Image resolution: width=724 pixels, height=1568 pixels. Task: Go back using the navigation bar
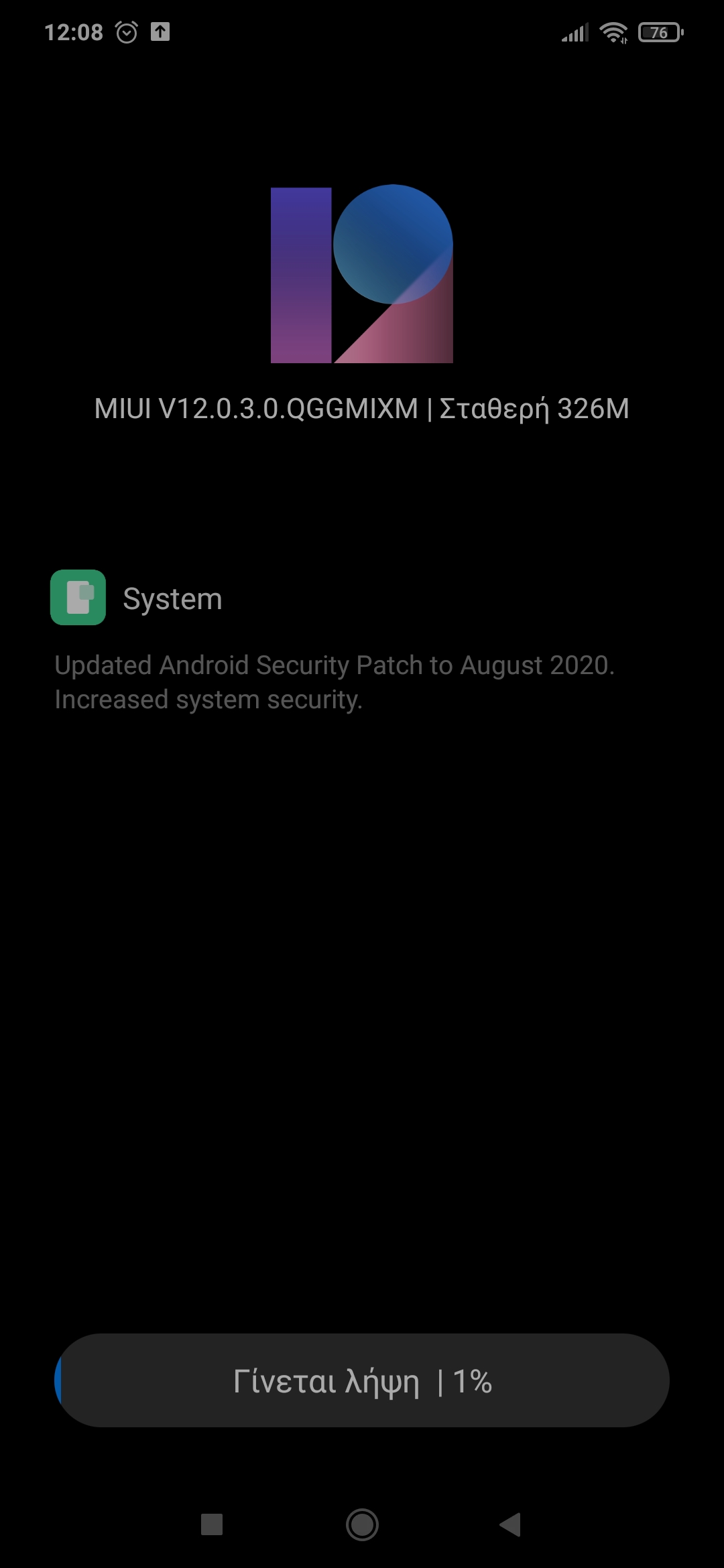511,1524
